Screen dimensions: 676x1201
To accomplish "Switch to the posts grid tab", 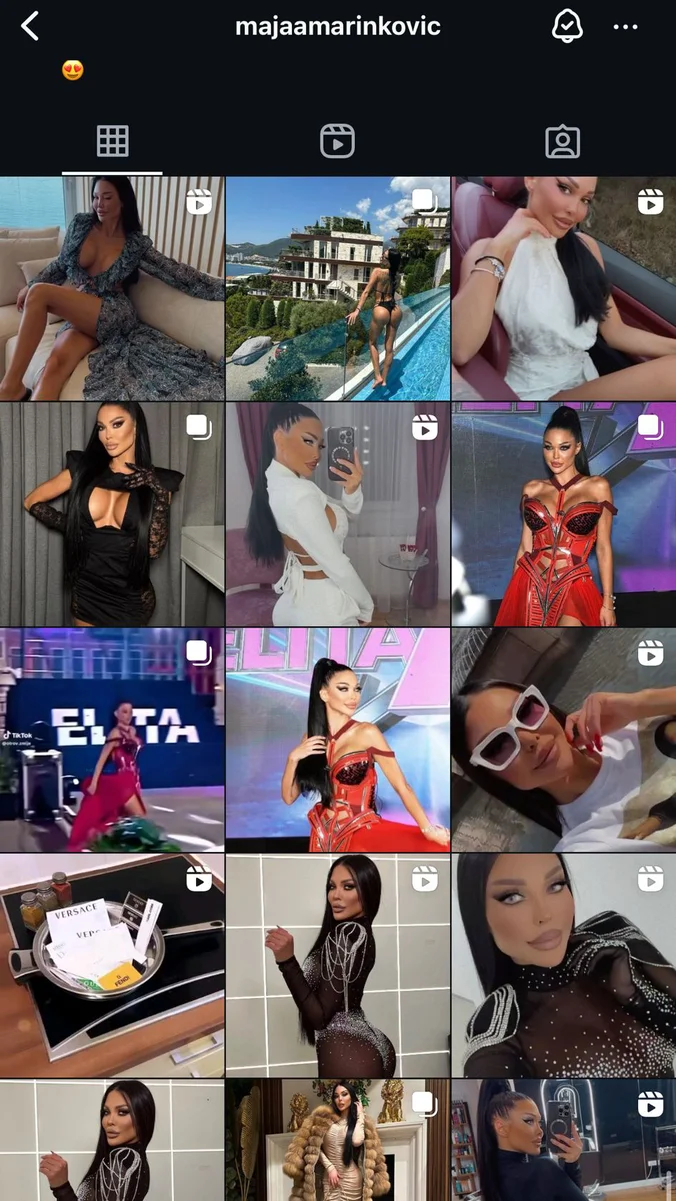I will click(112, 142).
